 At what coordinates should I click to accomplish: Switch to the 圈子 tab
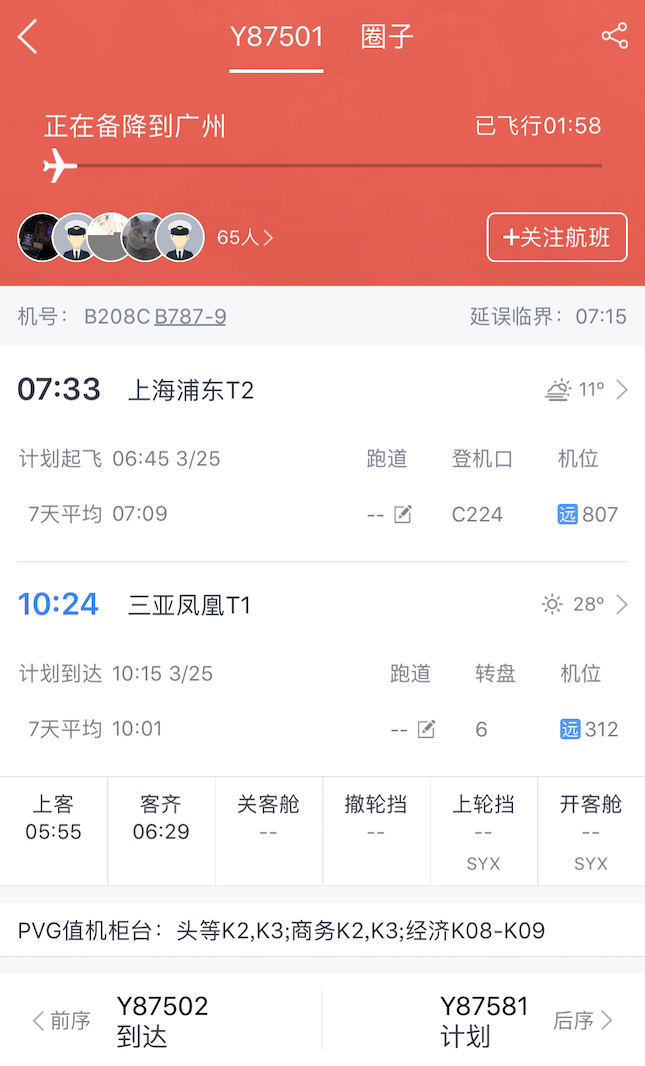pos(387,38)
